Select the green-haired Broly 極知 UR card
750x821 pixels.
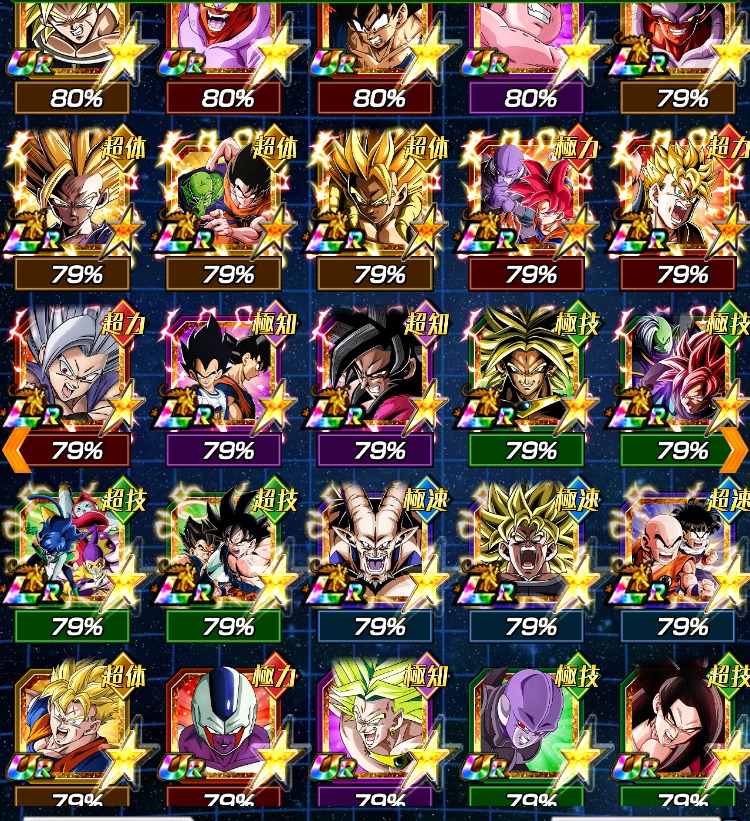point(376,722)
